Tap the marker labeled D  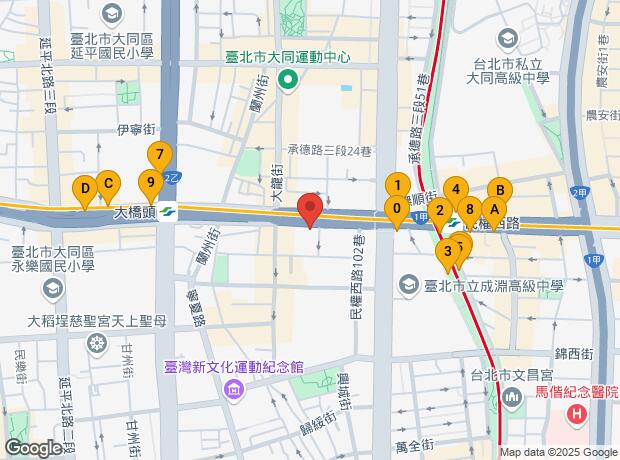pos(85,188)
